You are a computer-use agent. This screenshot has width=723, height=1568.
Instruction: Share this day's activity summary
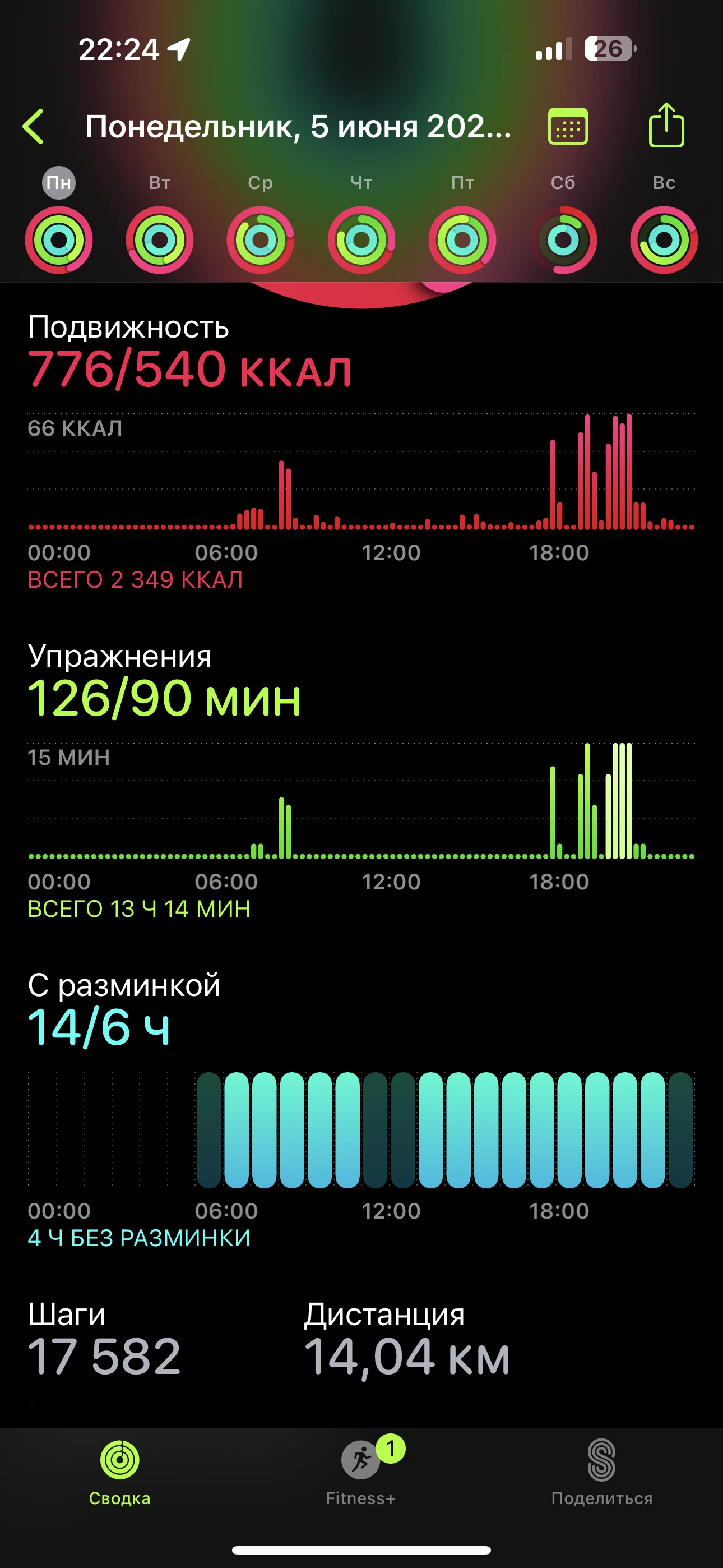pyautogui.click(x=666, y=126)
